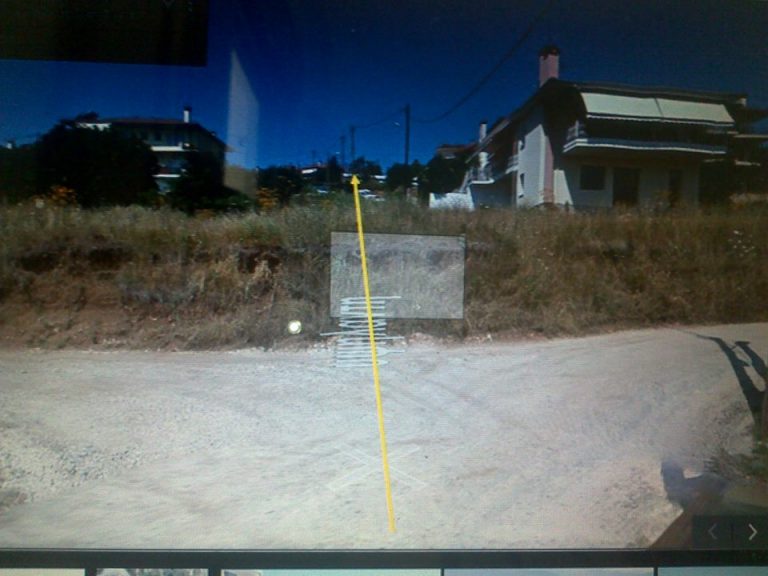Tap the previous arrow chevron
Image resolution: width=768 pixels, height=576 pixels.
713,532
